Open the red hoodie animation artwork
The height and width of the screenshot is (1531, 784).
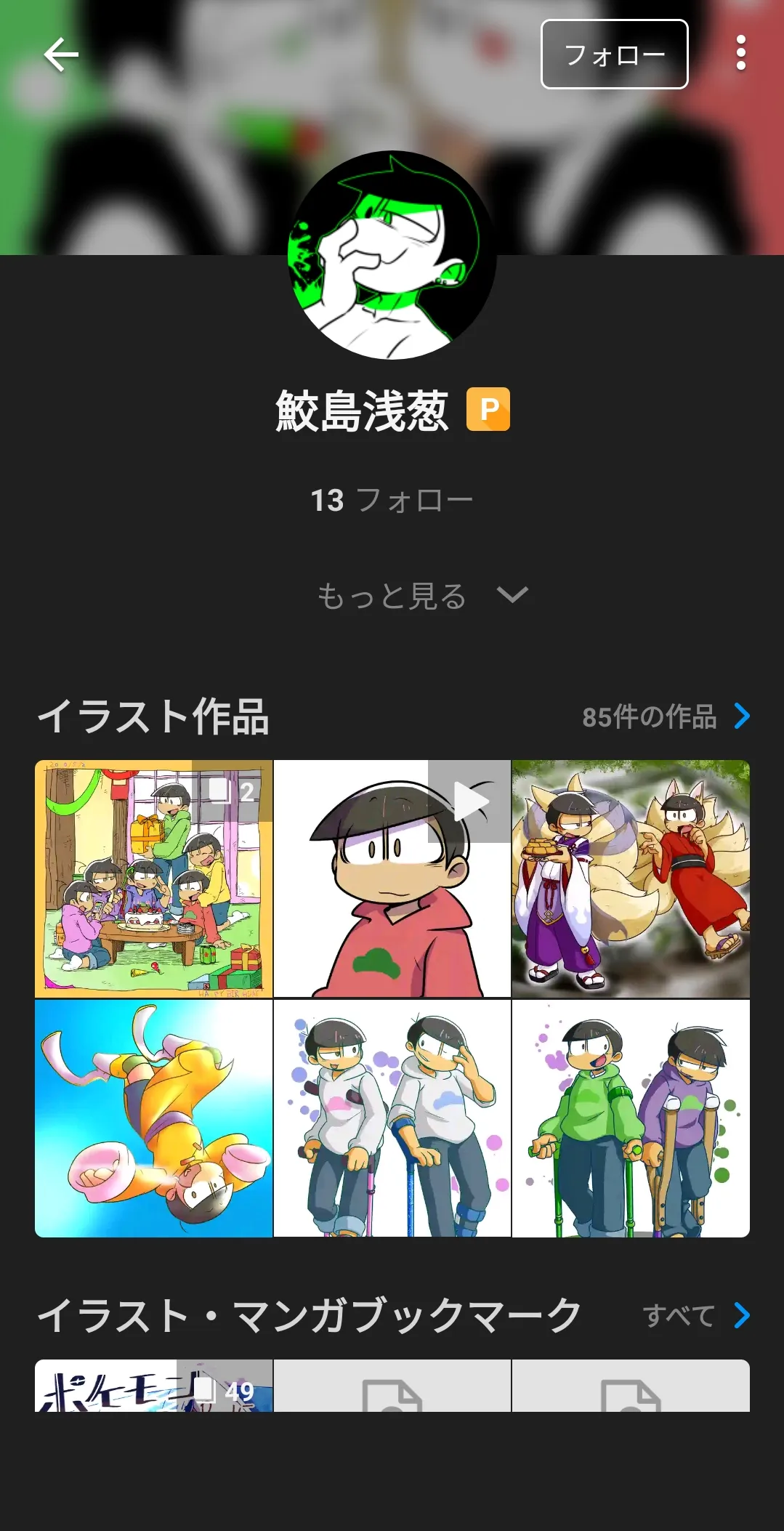pyautogui.click(x=392, y=878)
